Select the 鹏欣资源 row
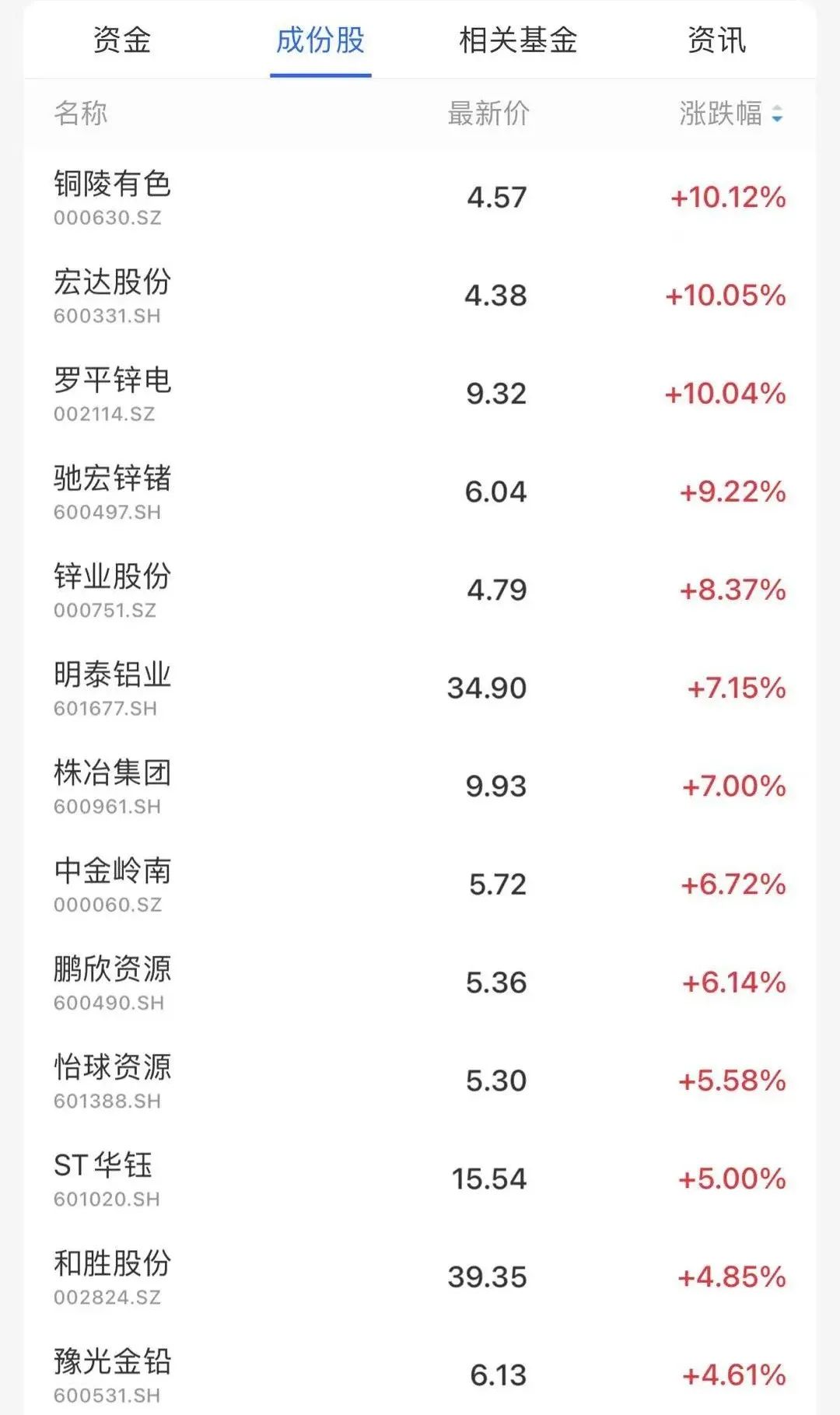The image size is (840, 1415). [x=113, y=982]
